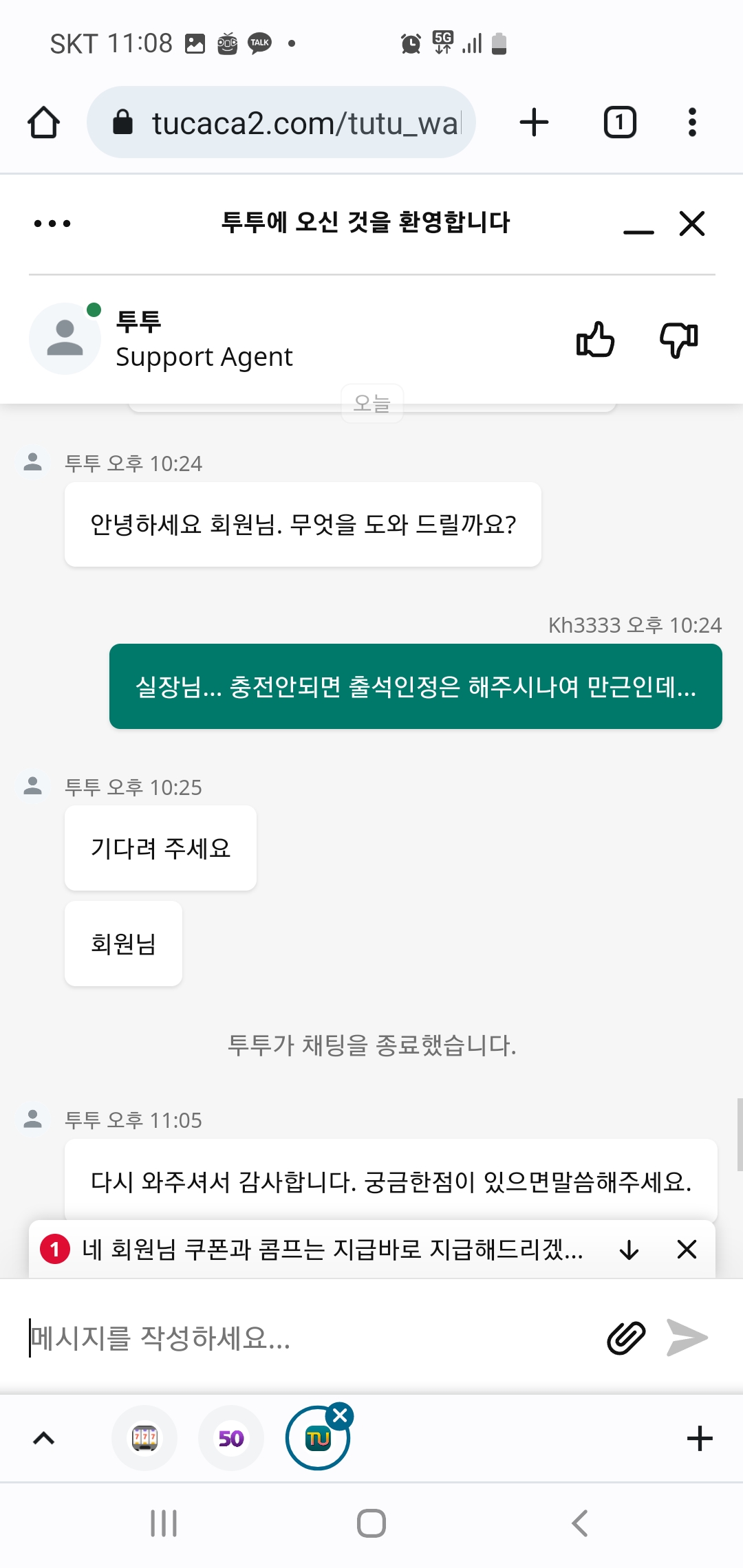Open a new browser tab
Image resolution: width=743 pixels, height=1568 pixels.
tap(534, 122)
